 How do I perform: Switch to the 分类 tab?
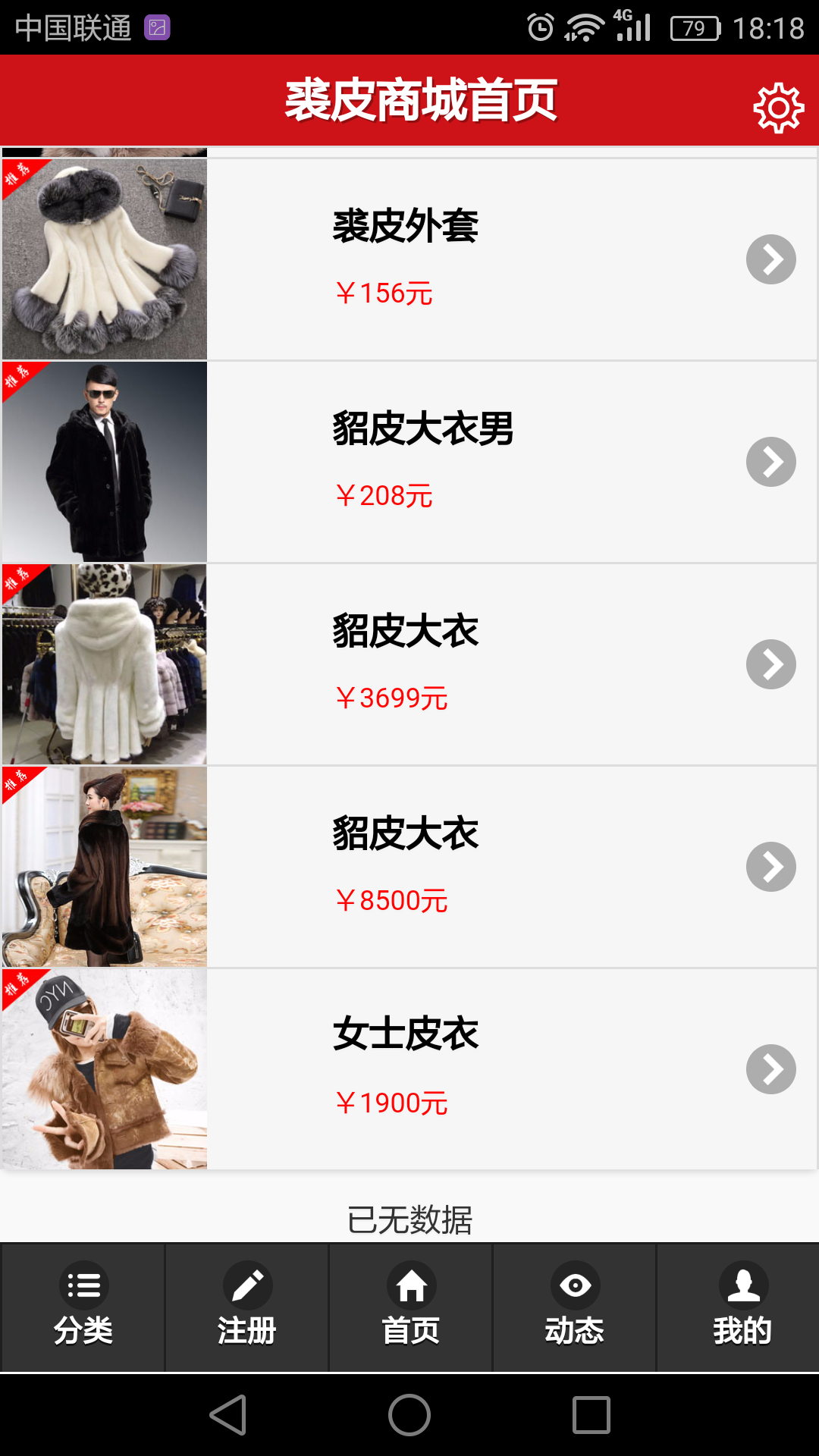pyautogui.click(x=83, y=1307)
